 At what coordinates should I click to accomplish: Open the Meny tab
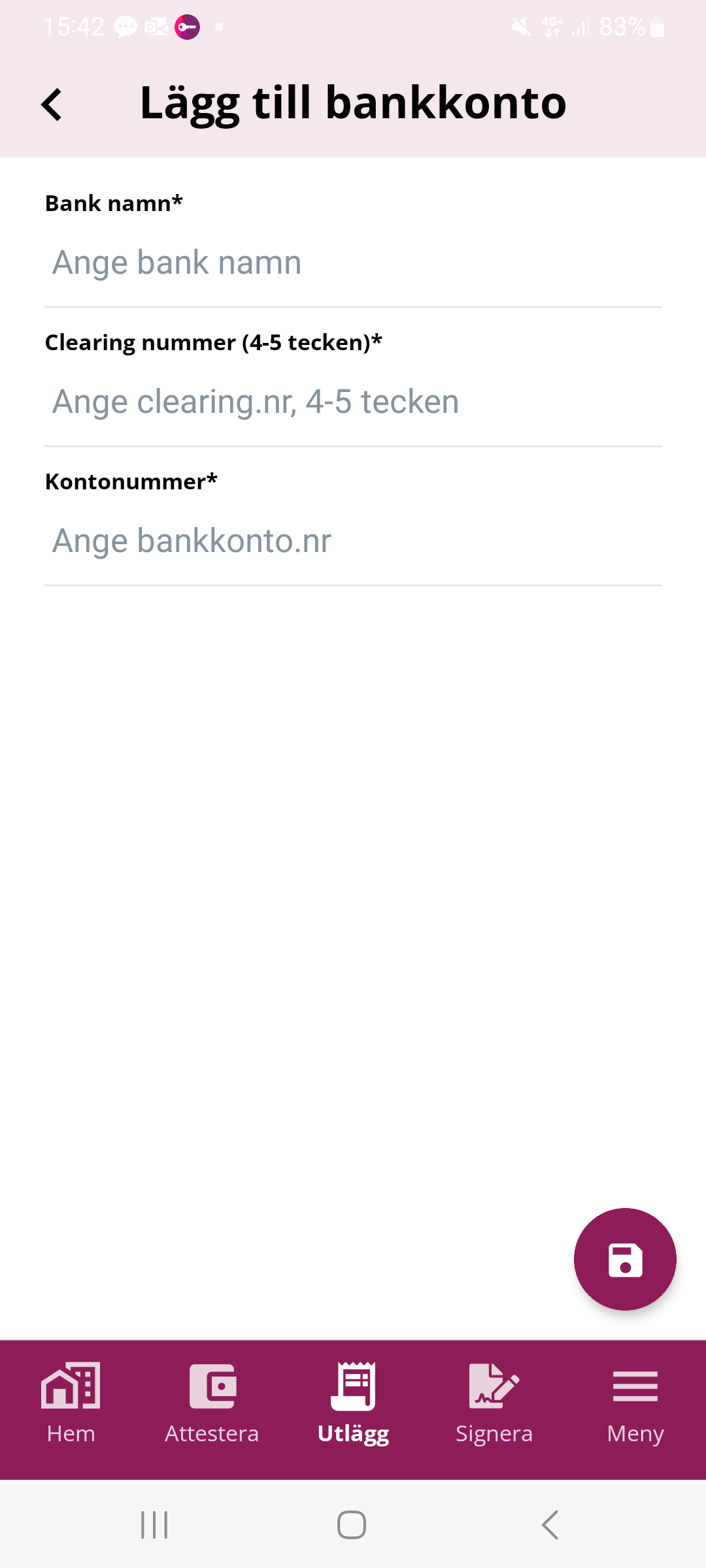[x=635, y=1403]
